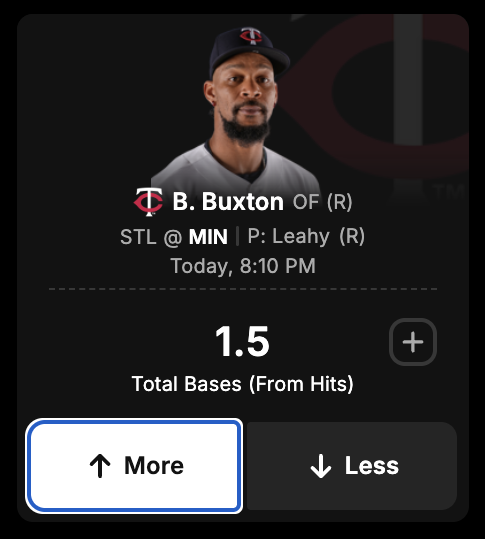485x539 pixels.
Task: Tap the plus icon beside 1.5
Action: (x=413, y=342)
